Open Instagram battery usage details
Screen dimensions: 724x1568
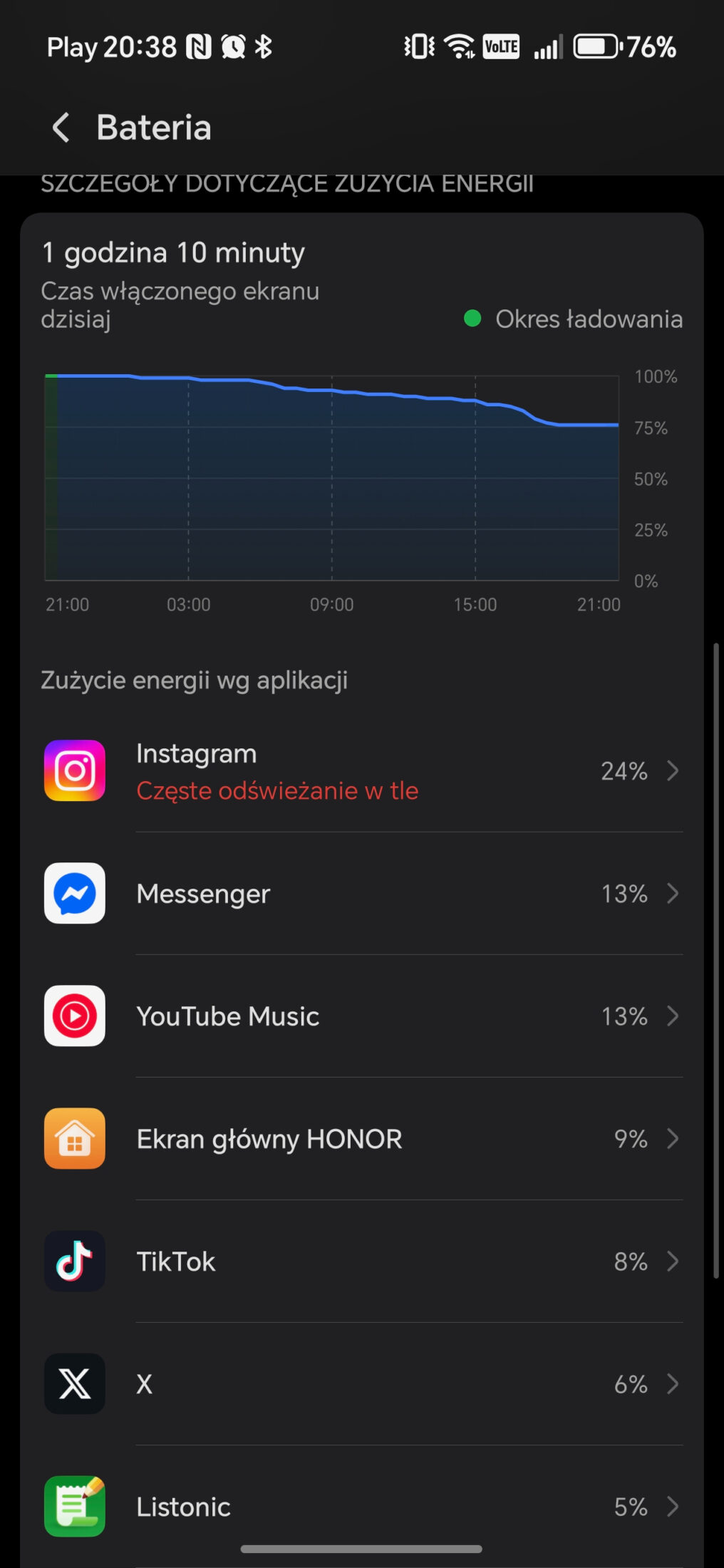click(x=362, y=770)
